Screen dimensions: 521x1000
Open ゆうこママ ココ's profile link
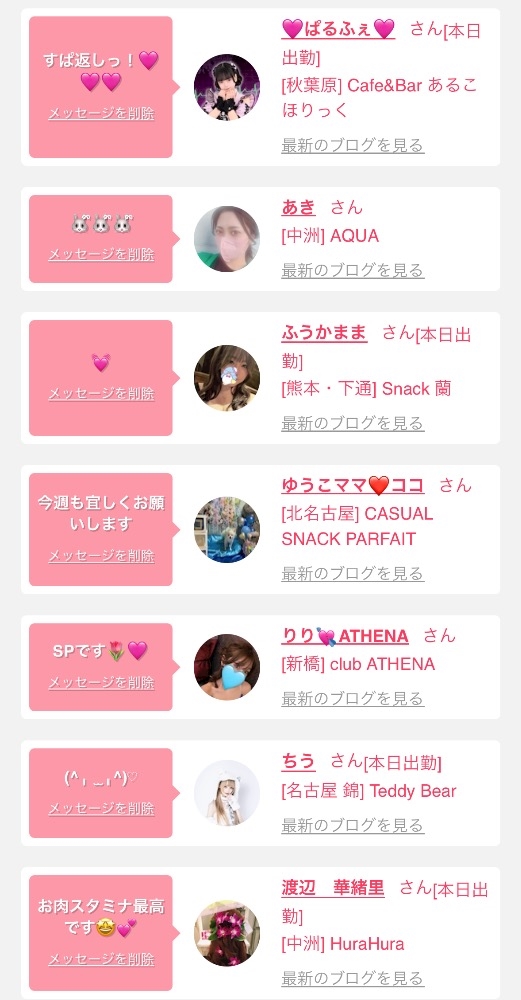[353, 485]
